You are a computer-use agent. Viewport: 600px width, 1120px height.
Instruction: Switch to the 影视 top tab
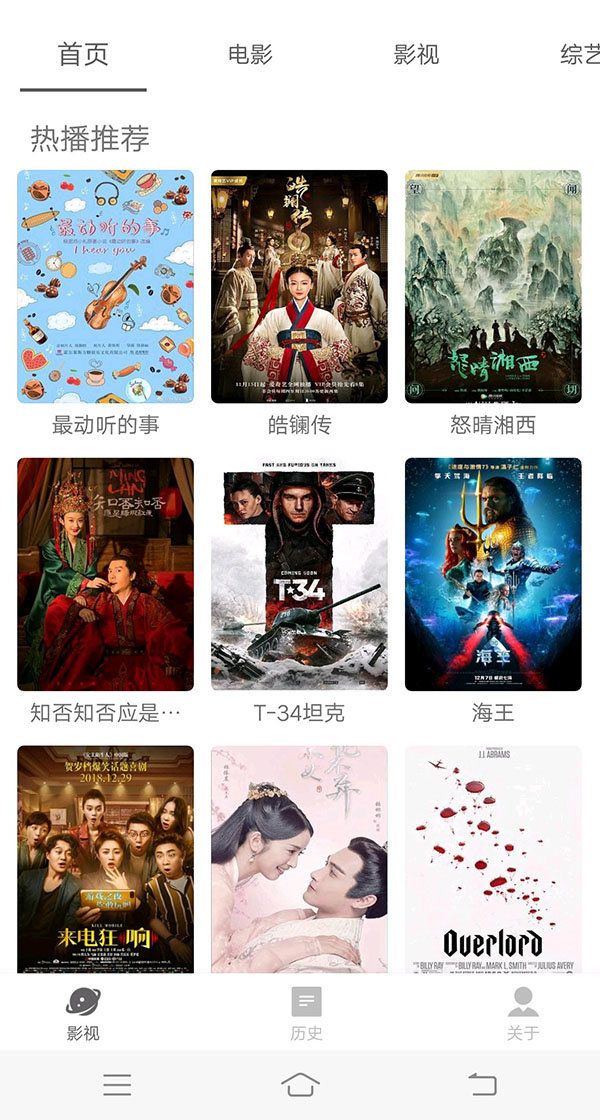(x=416, y=54)
